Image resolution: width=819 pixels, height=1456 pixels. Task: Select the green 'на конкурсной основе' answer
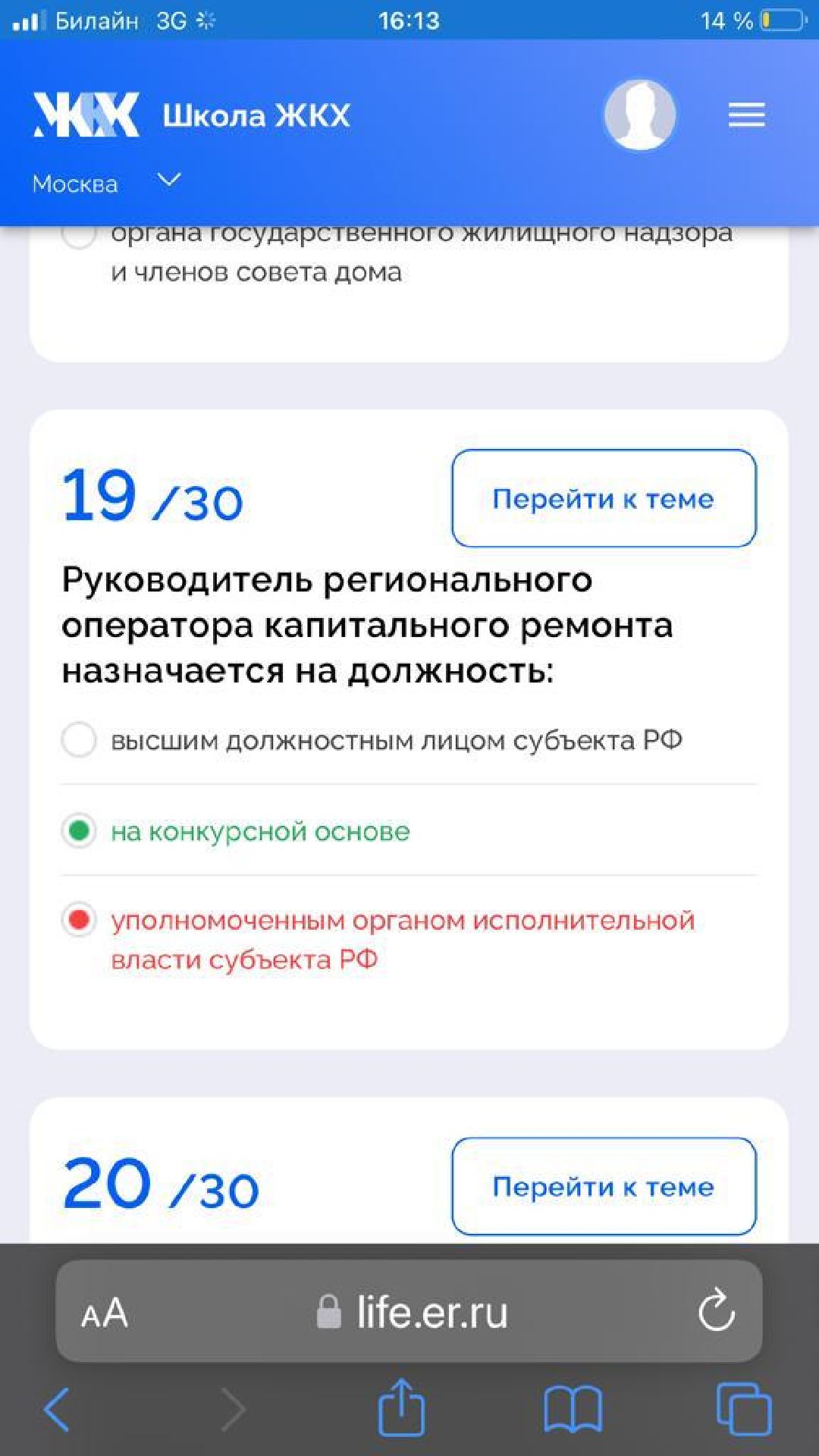coord(79,830)
